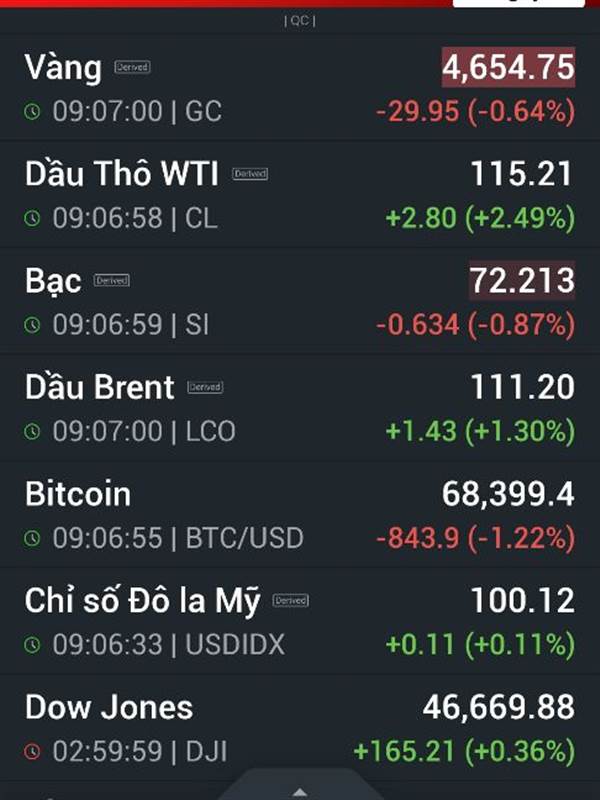Open the Dầu Brent row
600x800 pixels.
coord(300,408)
